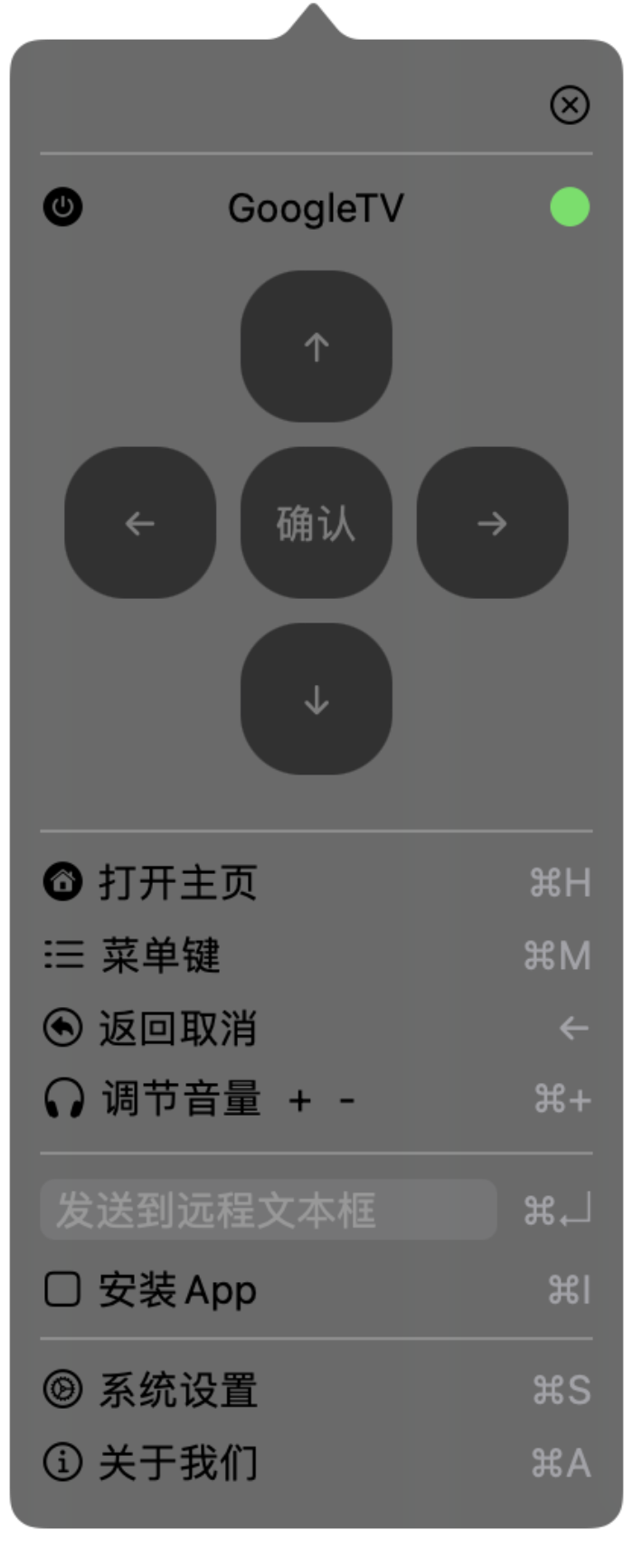Tap the 确认 confirm button
This screenshot has height=1568, width=633.
[x=316, y=523]
